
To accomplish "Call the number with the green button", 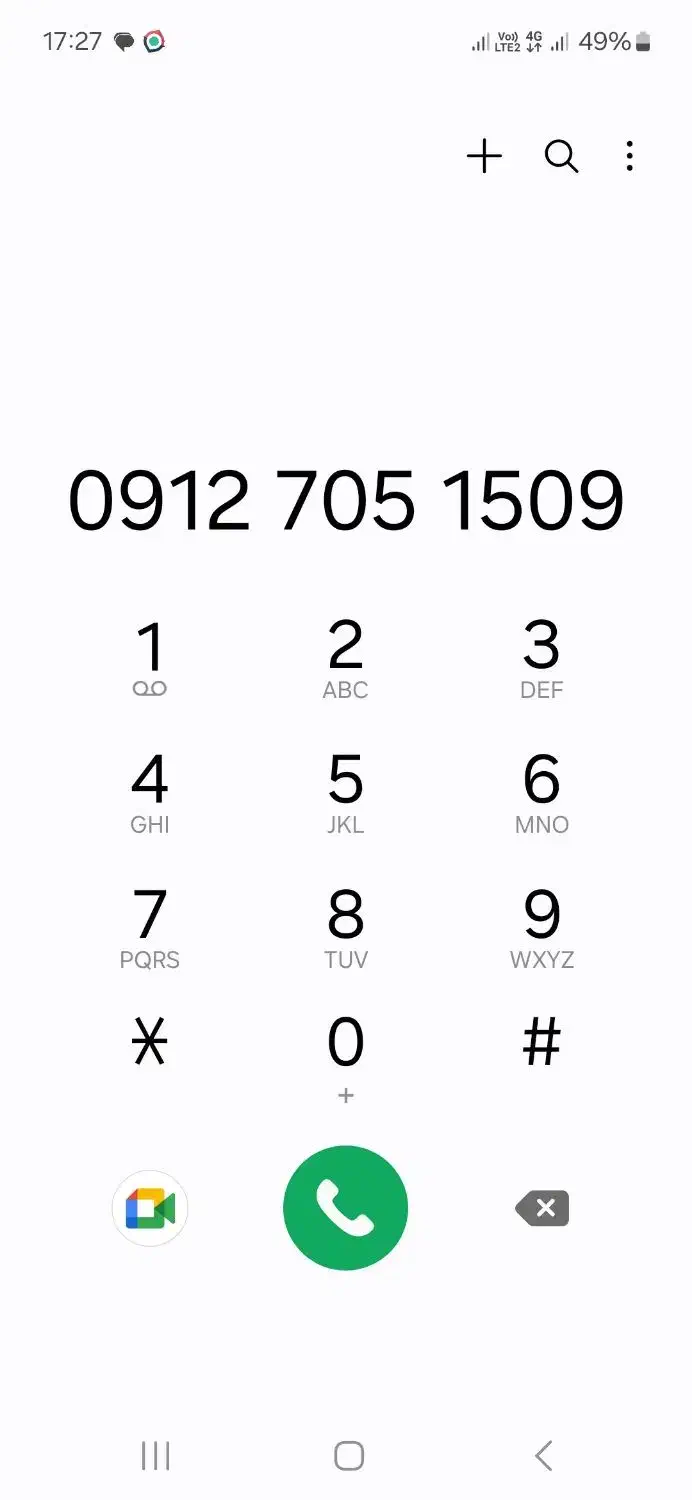I will (346, 1208).
